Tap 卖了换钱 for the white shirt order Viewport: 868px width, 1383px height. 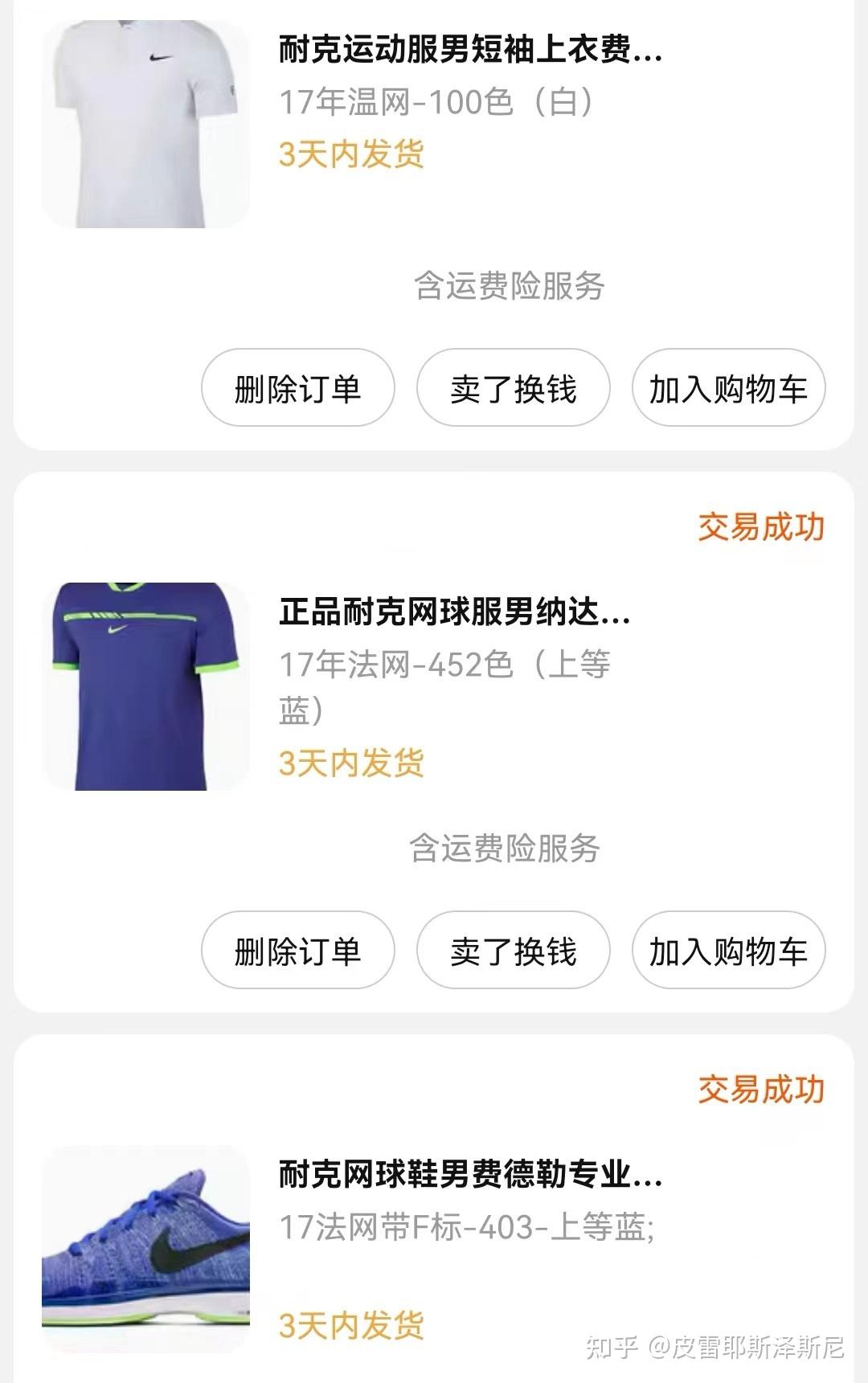tap(513, 388)
